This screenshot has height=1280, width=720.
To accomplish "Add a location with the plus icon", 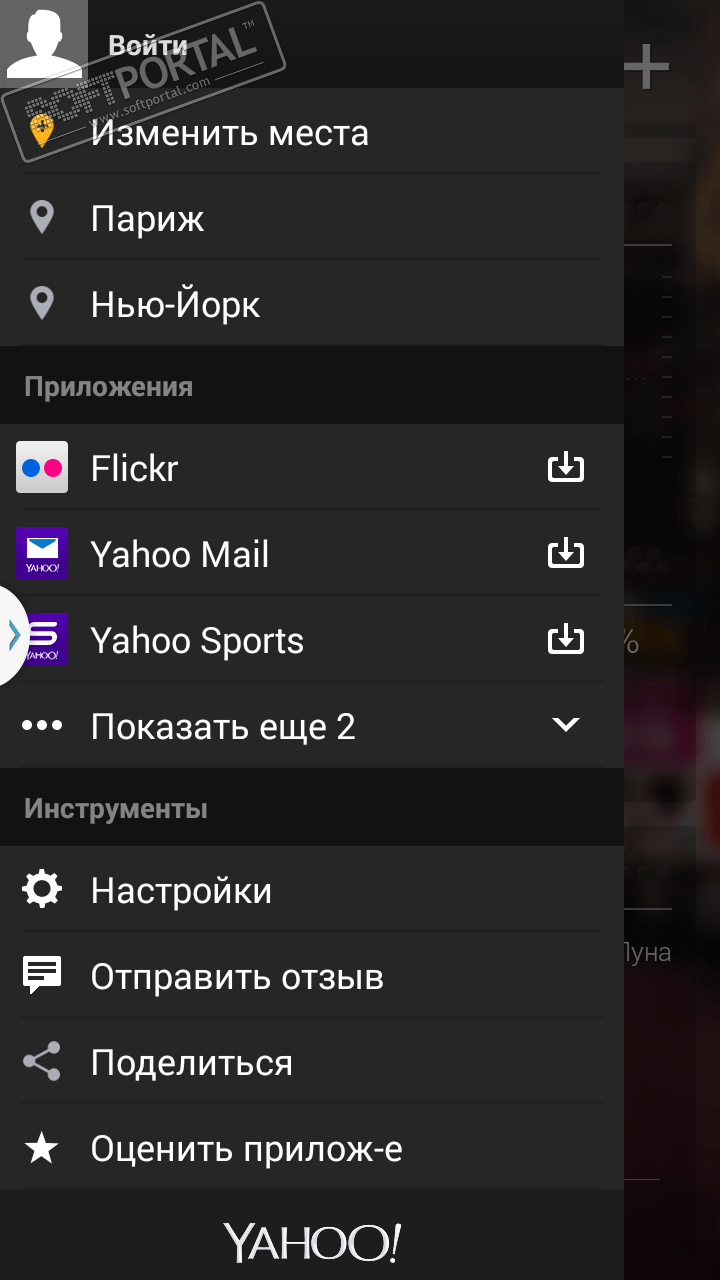I will click(647, 68).
